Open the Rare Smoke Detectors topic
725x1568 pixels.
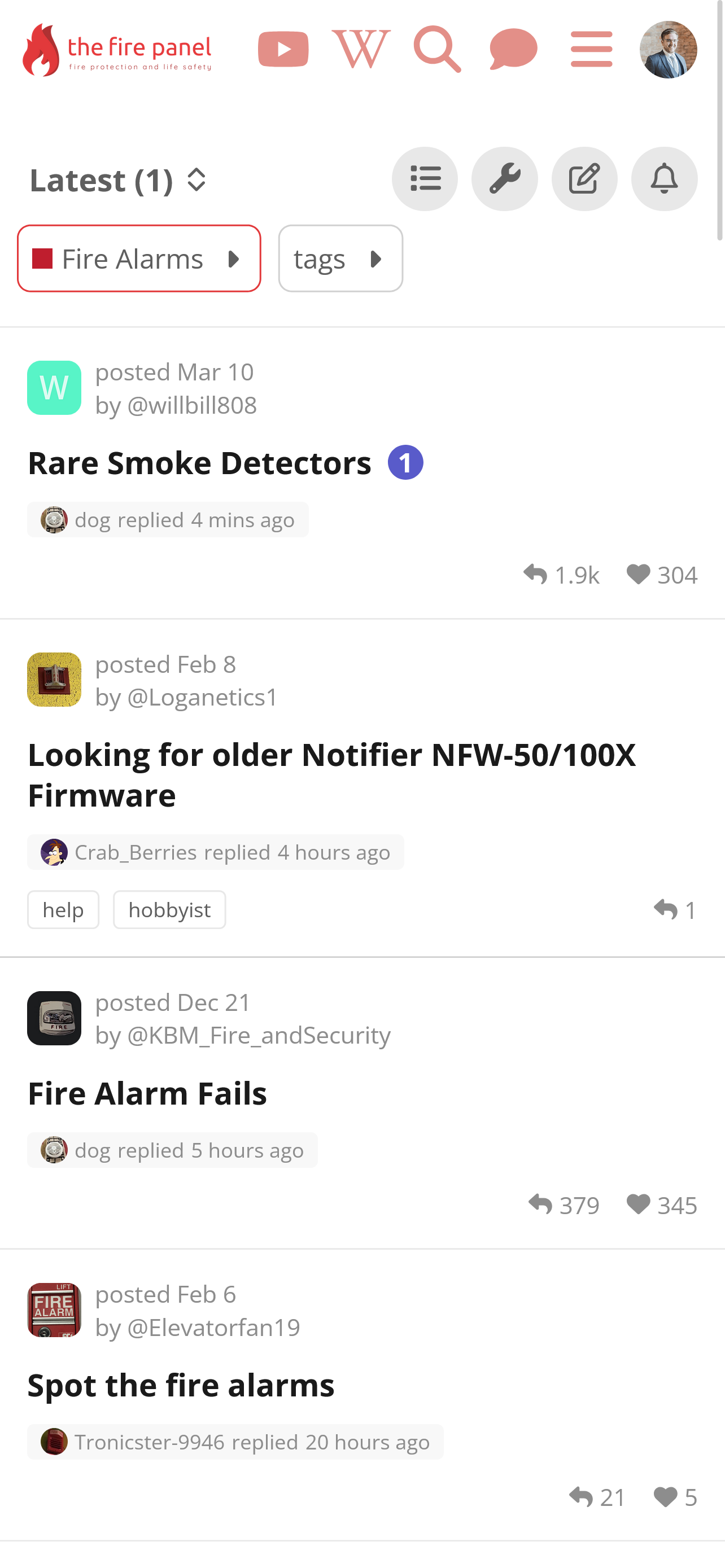tap(200, 463)
